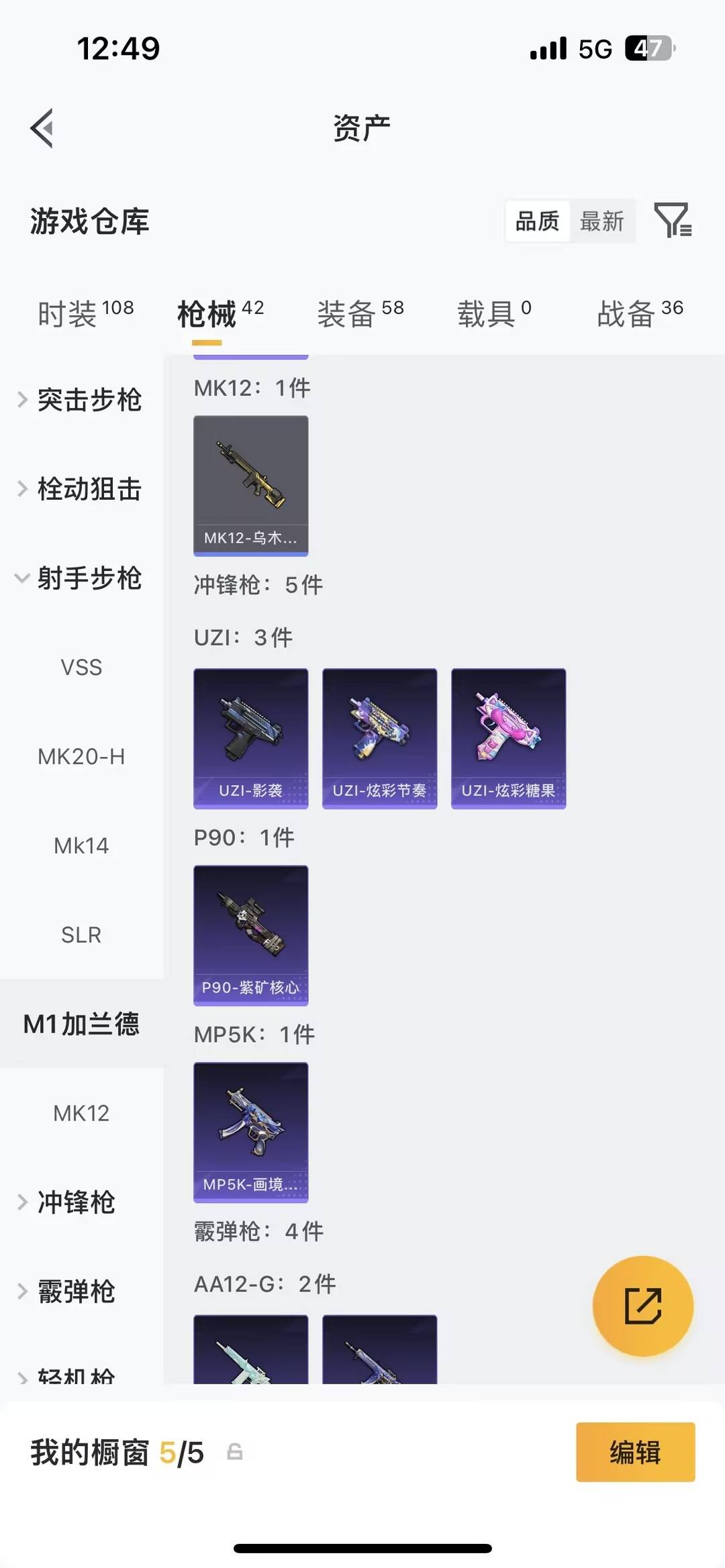
Task: Select SLR in the sidebar
Action: [x=81, y=935]
